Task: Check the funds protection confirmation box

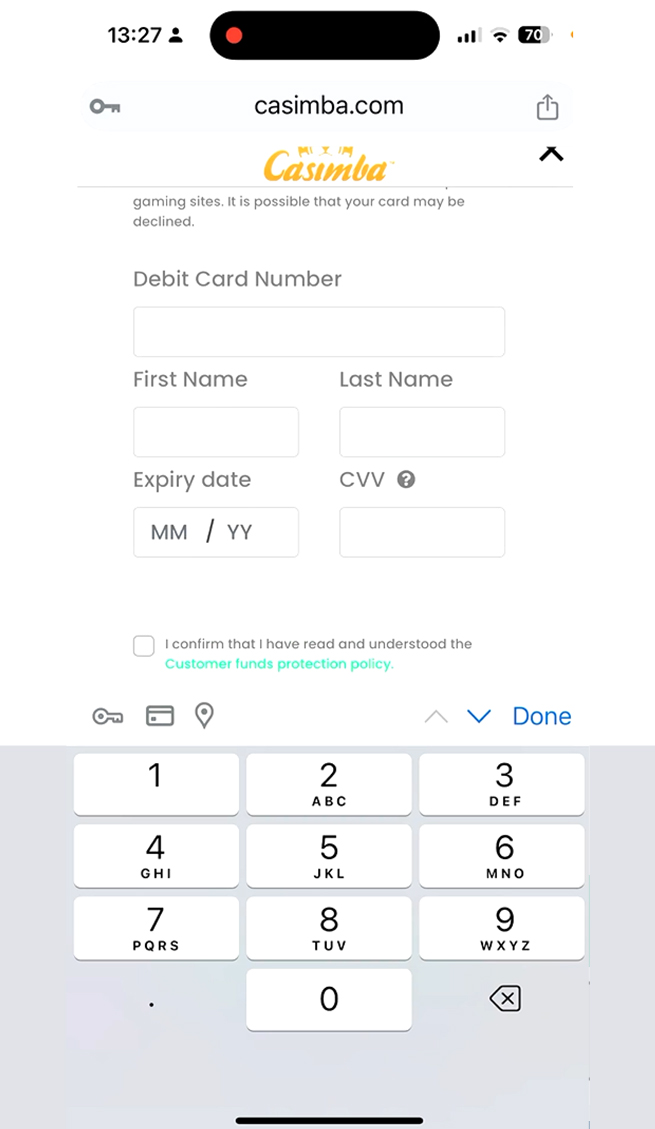Action: [x=144, y=646]
